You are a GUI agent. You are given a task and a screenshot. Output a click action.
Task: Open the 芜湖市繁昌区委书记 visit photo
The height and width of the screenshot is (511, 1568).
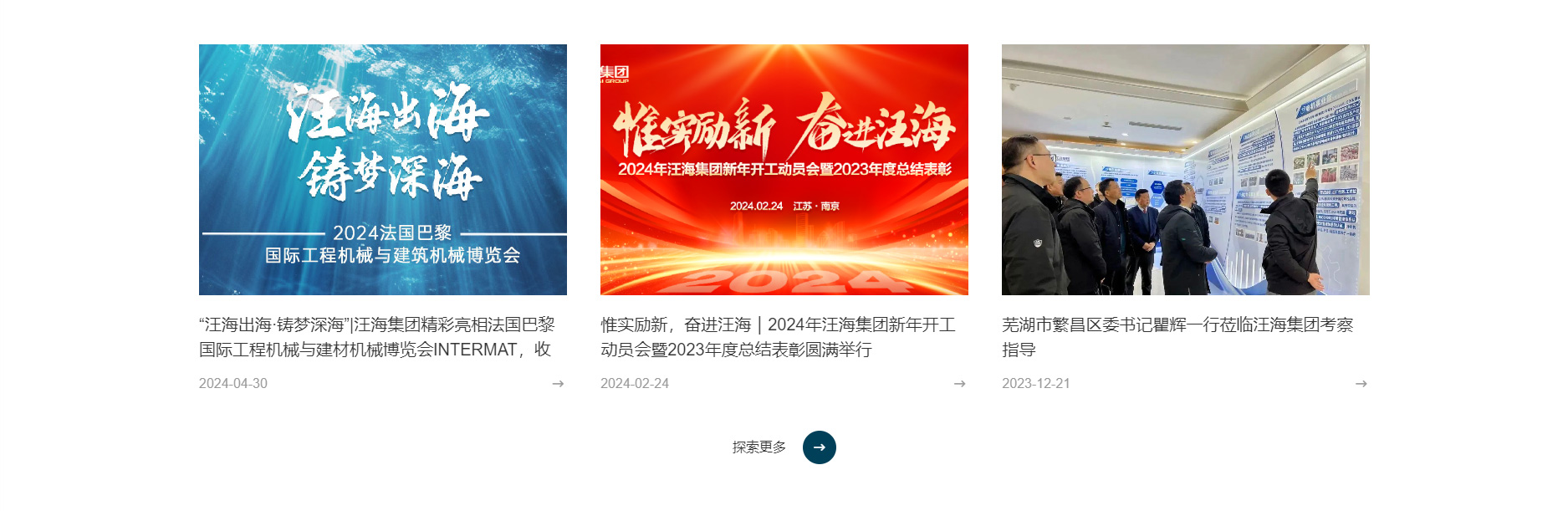(x=1185, y=169)
